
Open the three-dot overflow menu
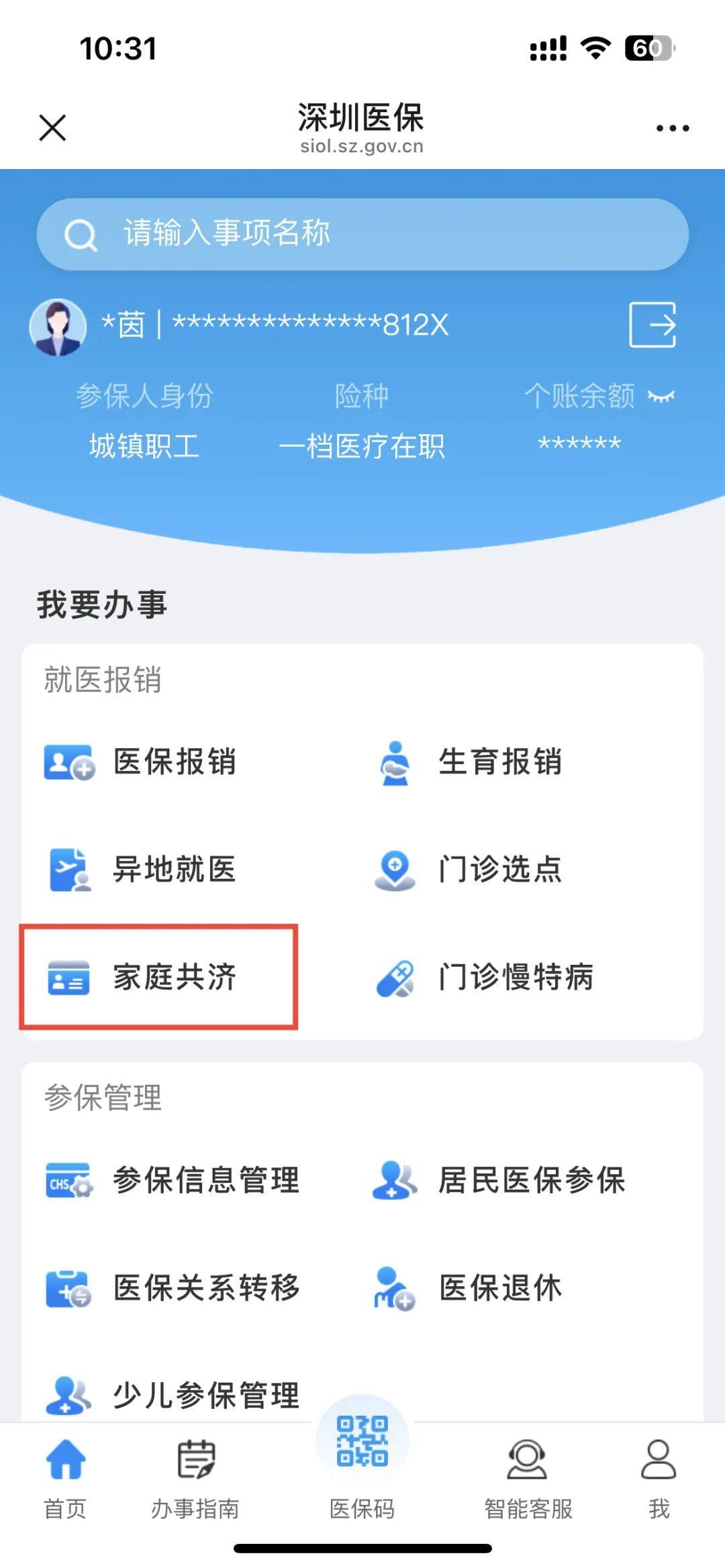(x=672, y=128)
